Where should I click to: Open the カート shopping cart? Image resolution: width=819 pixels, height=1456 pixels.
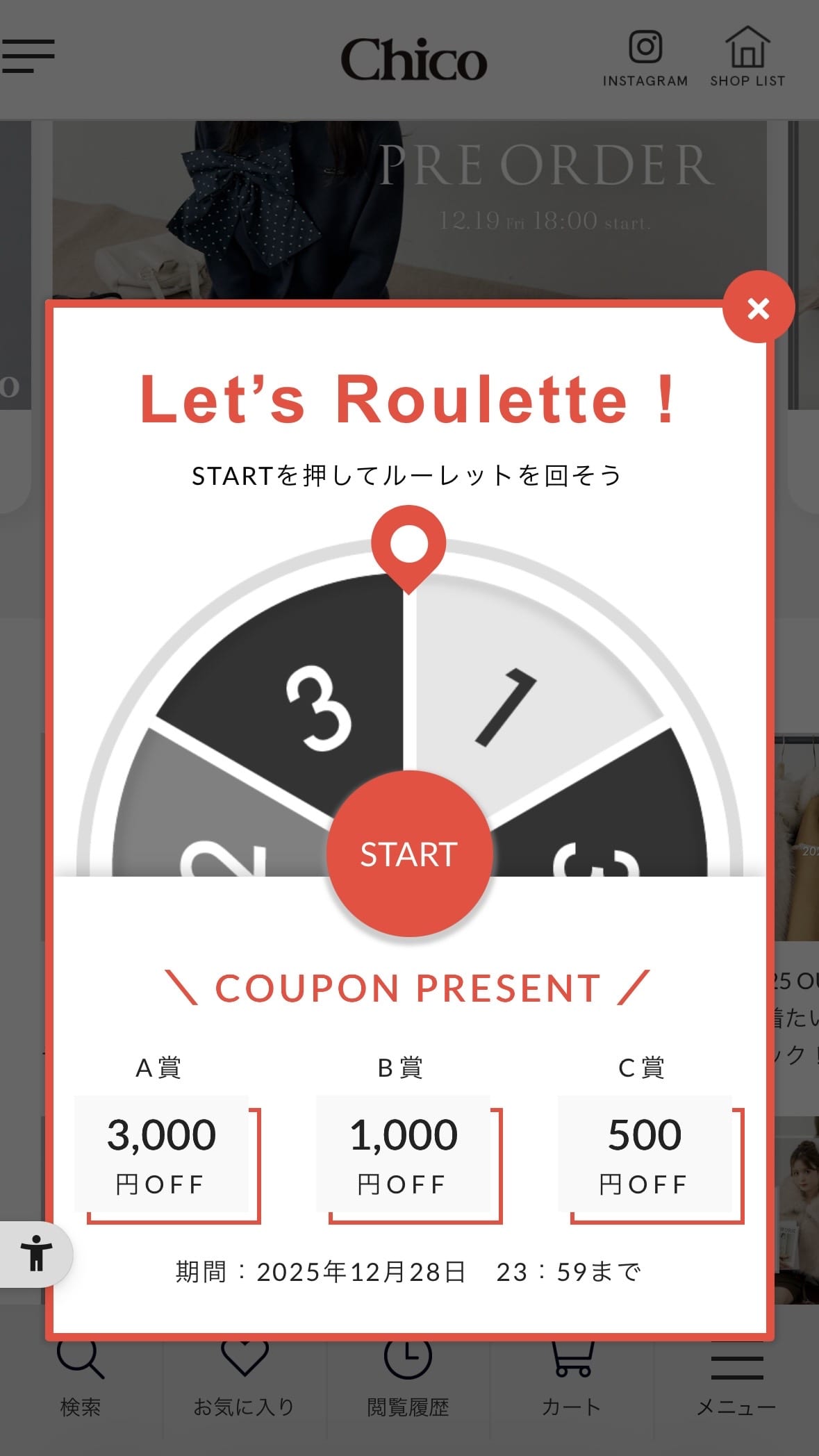click(x=572, y=1382)
